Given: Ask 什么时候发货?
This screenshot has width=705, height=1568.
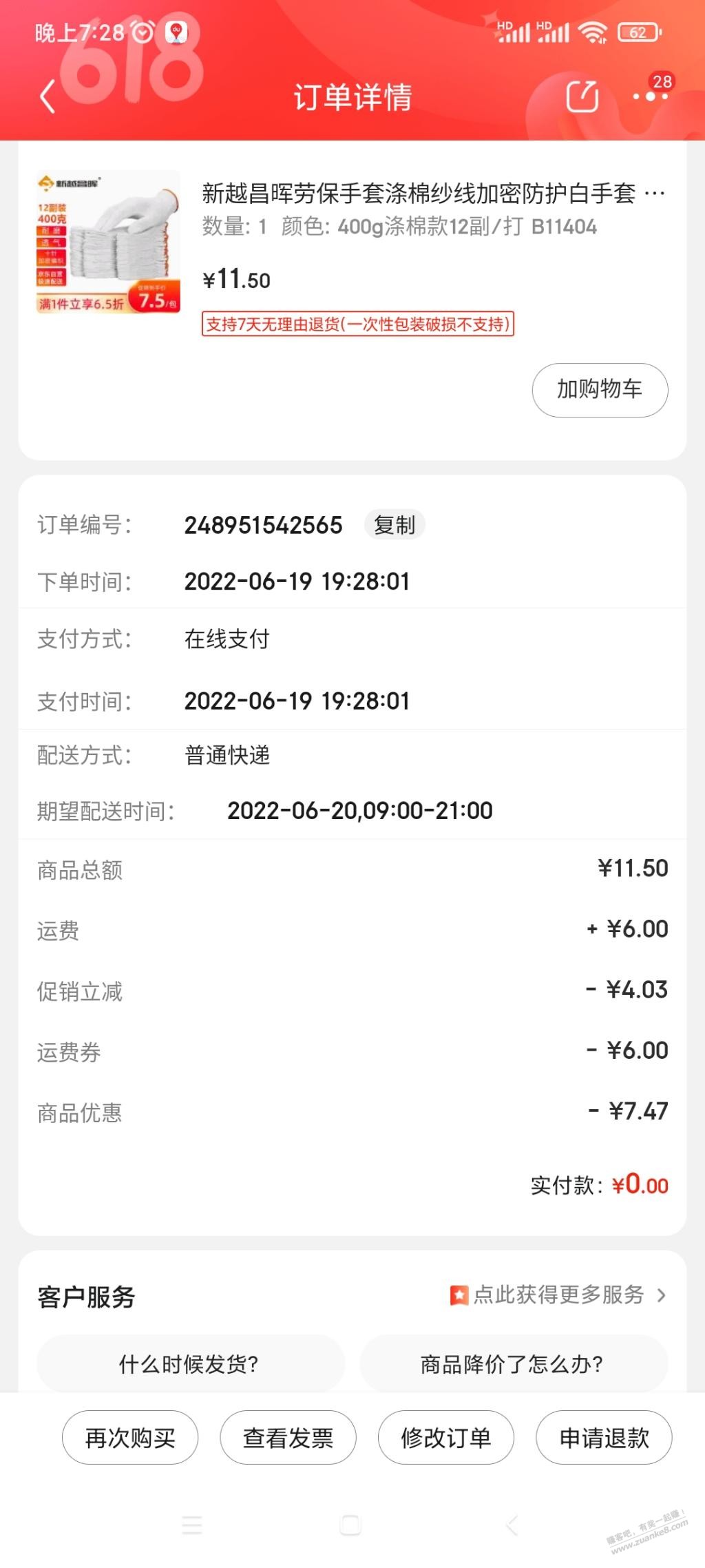Looking at the screenshot, I should point(190,1364).
